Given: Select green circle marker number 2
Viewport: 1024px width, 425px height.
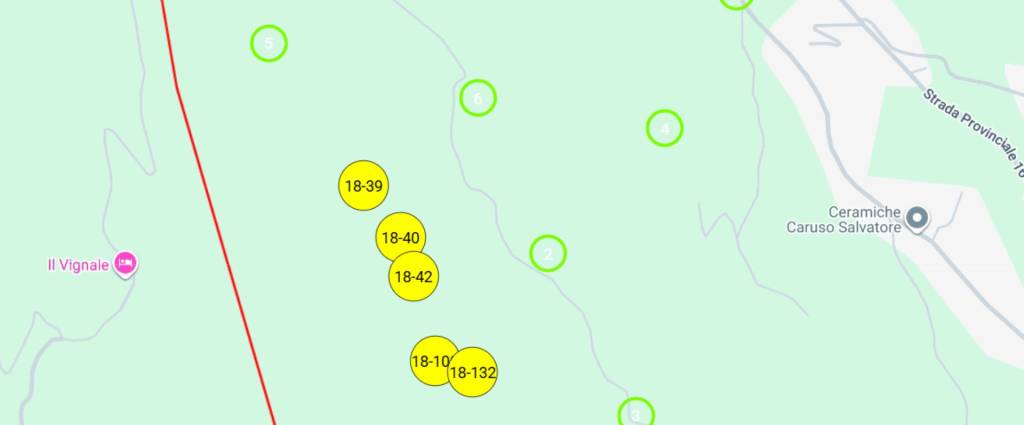Looking at the screenshot, I should pyautogui.click(x=548, y=254).
